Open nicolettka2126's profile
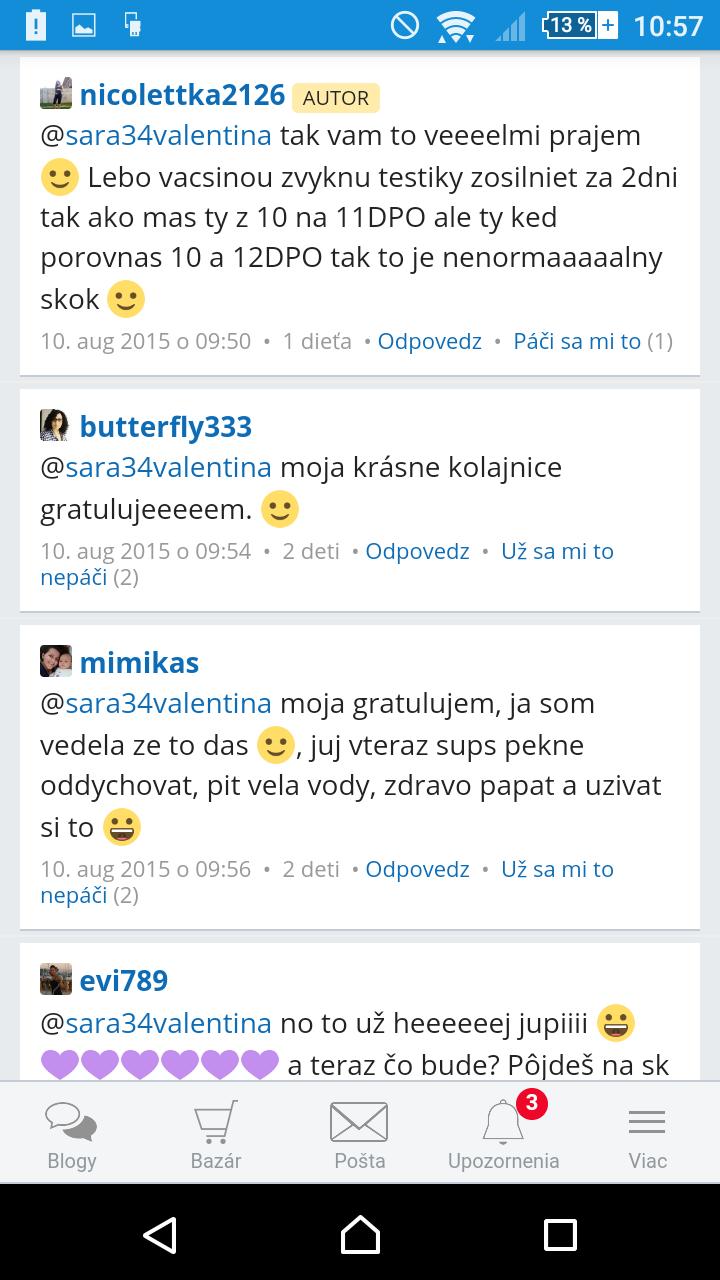Viewport: 720px width, 1280px height. coord(182,95)
